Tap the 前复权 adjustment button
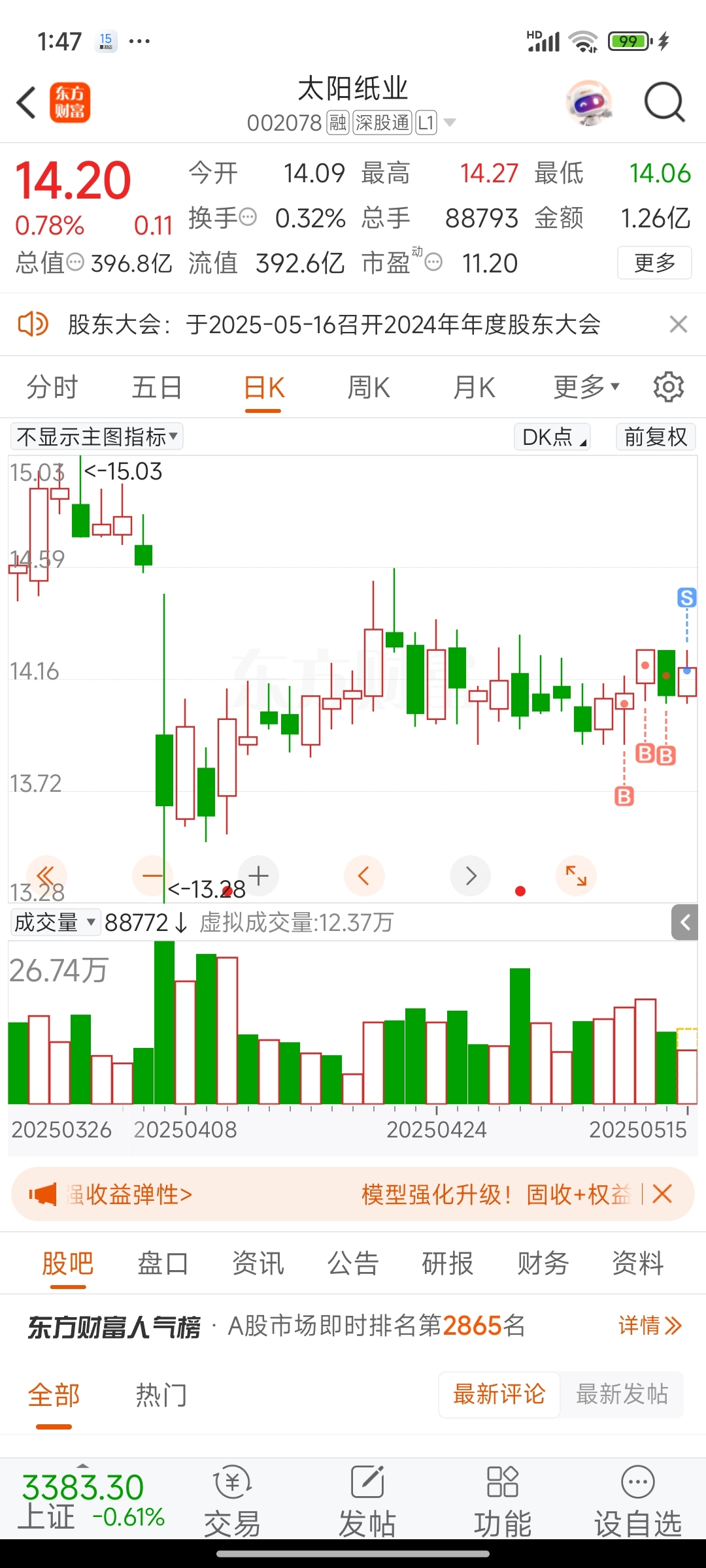The height and width of the screenshot is (1568, 706). point(655,436)
